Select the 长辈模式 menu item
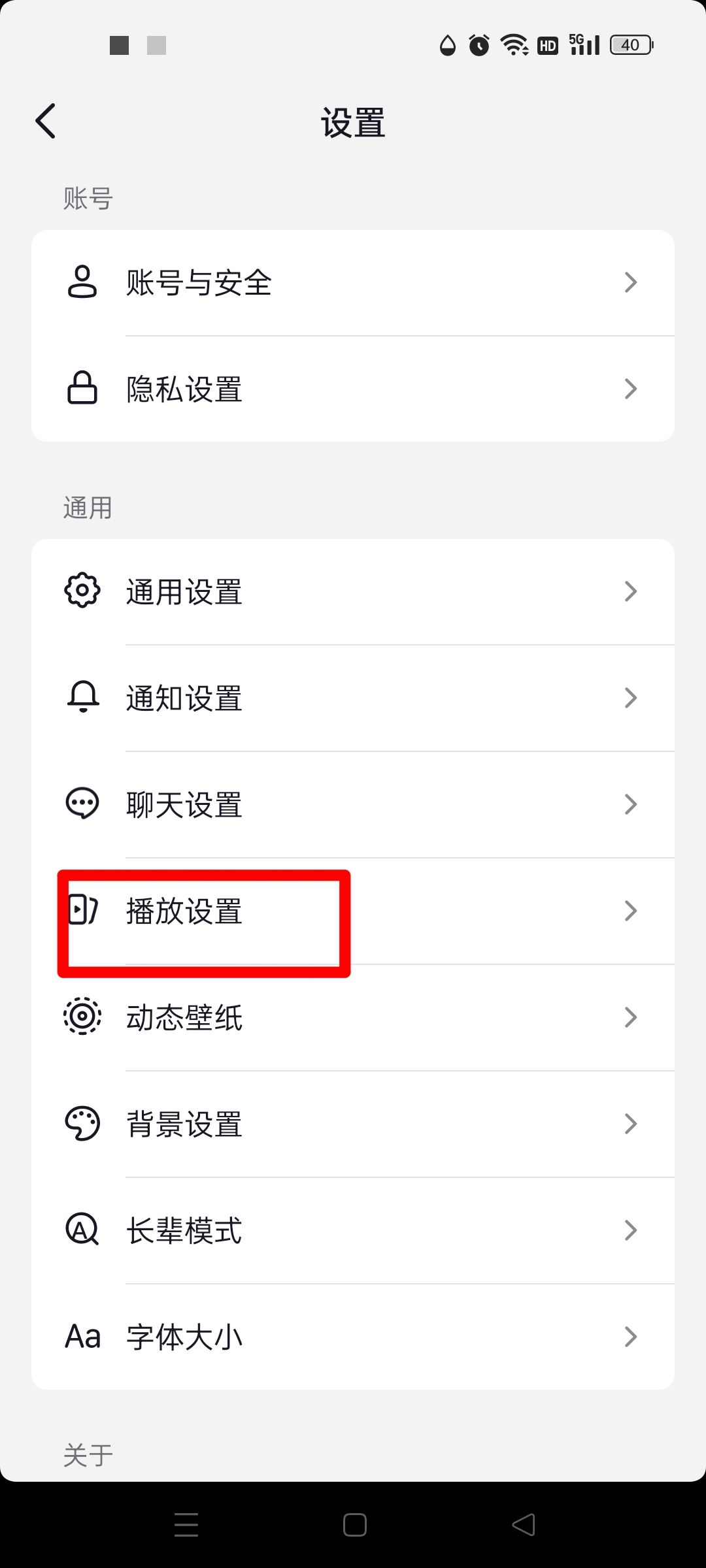Viewport: 706px width, 1568px height. [x=353, y=1230]
